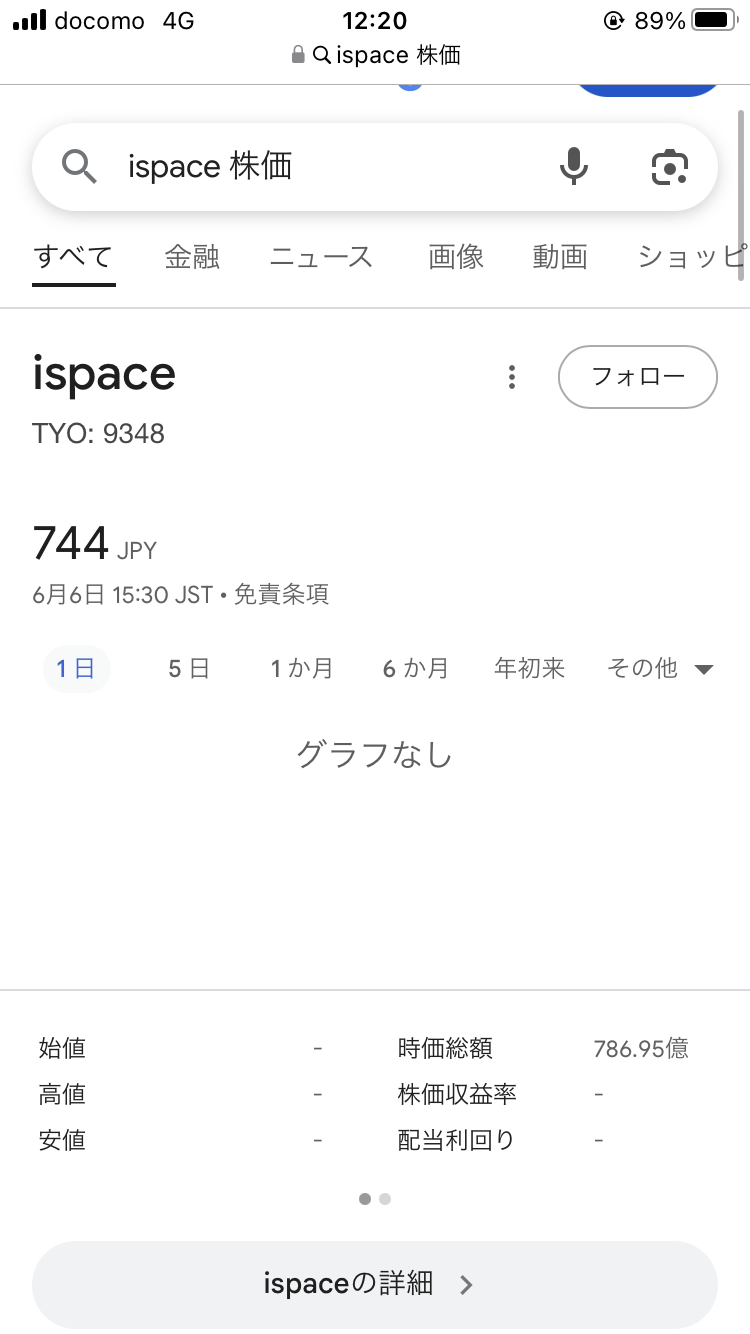Select the 1日 chart range
The width and height of the screenshot is (750, 1334).
[x=76, y=669]
